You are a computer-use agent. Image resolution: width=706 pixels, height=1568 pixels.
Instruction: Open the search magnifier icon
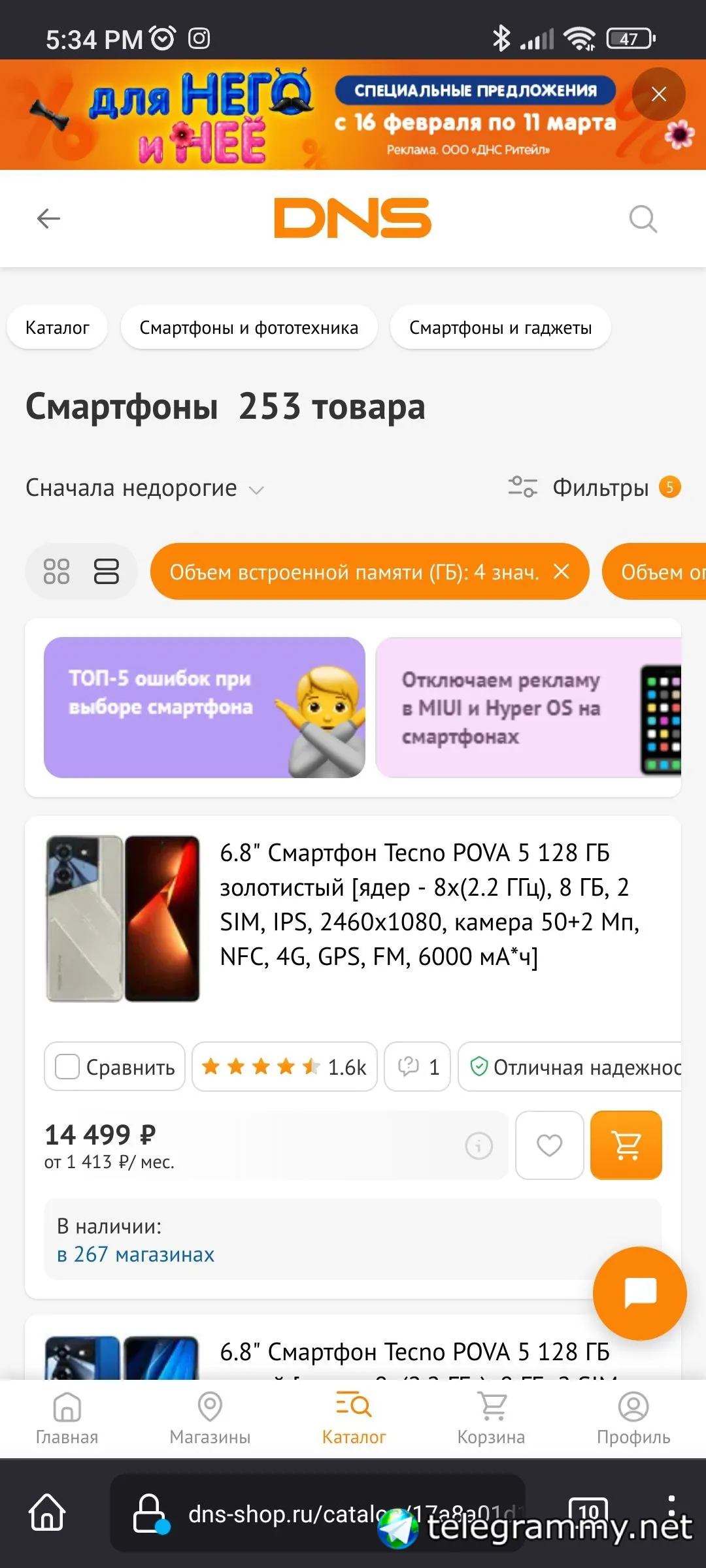[x=643, y=219]
